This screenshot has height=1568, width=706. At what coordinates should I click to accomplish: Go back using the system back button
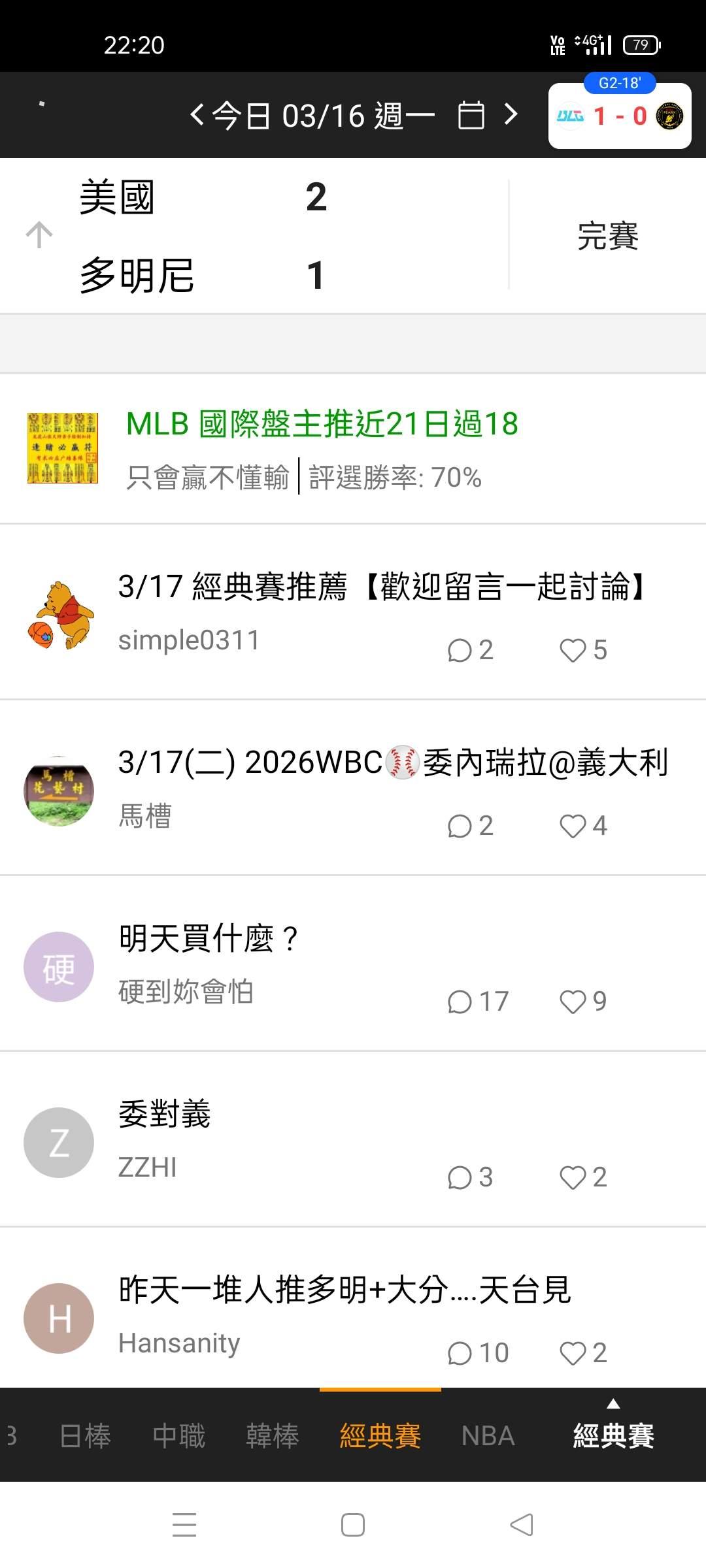point(522,1526)
